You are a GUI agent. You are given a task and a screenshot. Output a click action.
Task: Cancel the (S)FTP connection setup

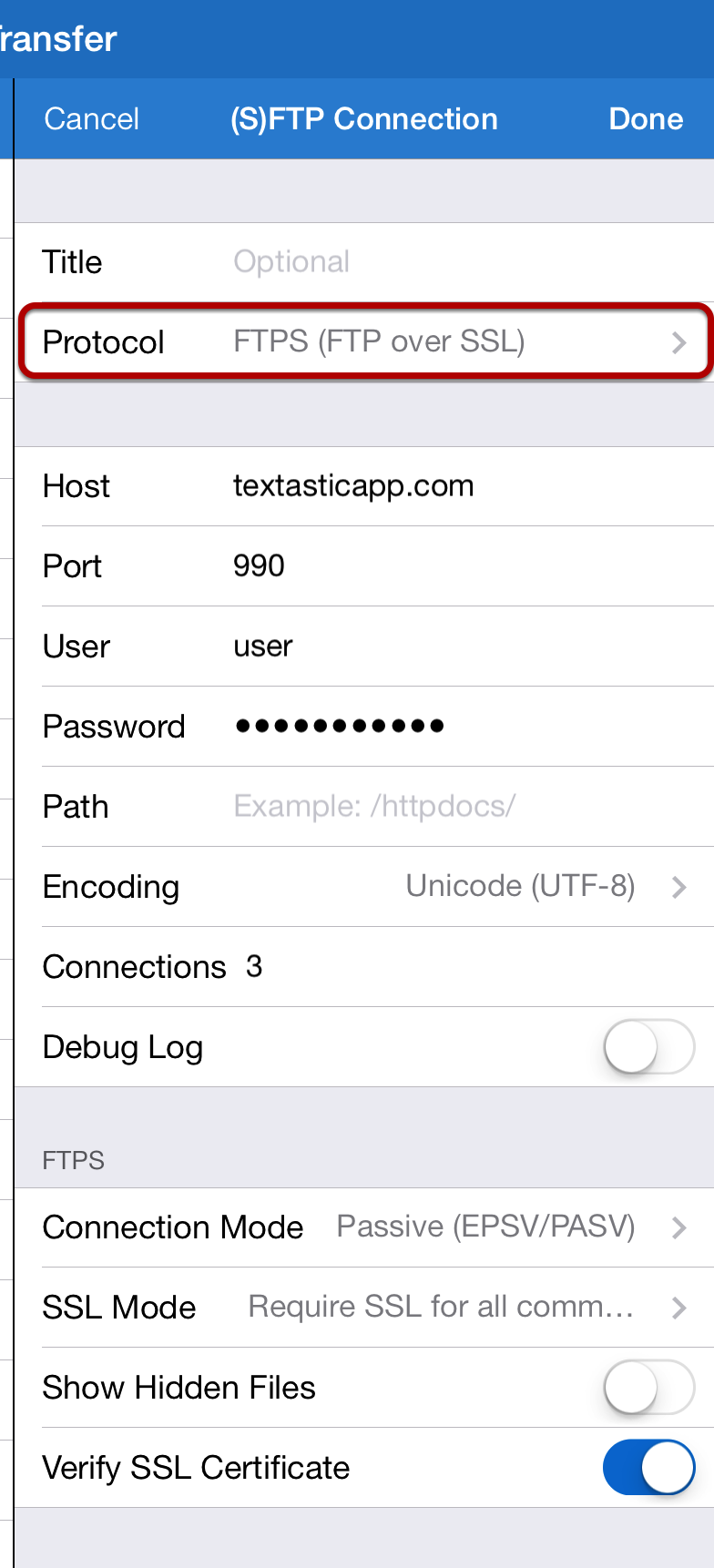pyautogui.click(x=91, y=118)
